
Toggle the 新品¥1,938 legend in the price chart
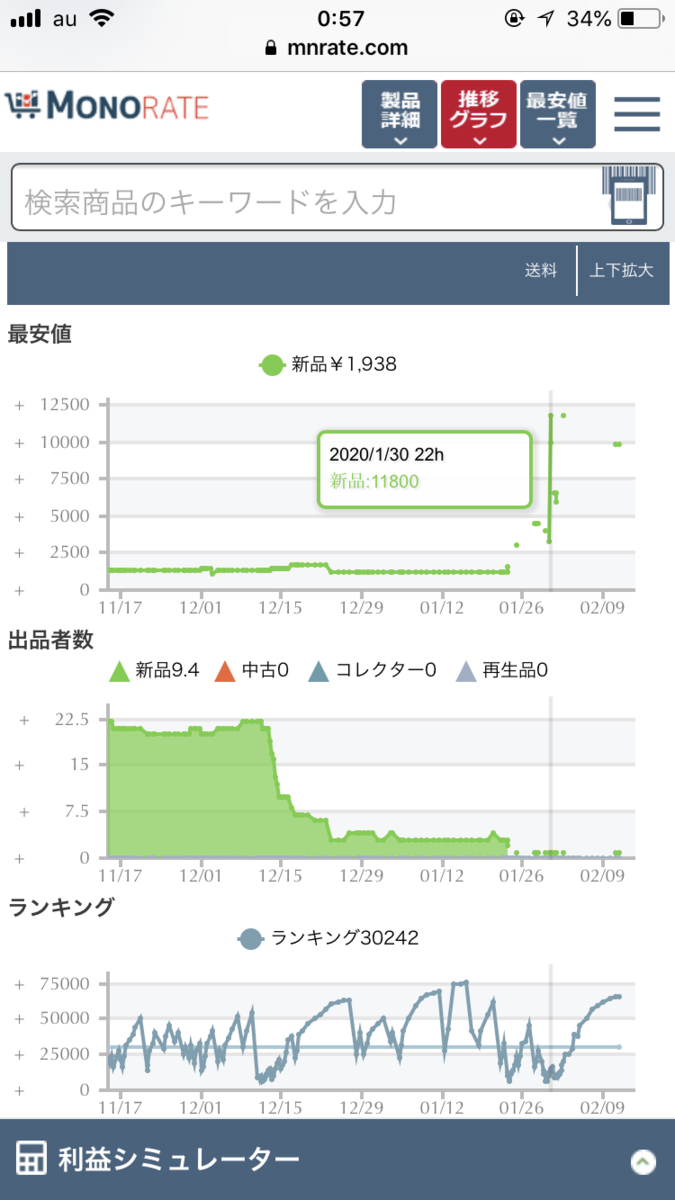click(328, 365)
